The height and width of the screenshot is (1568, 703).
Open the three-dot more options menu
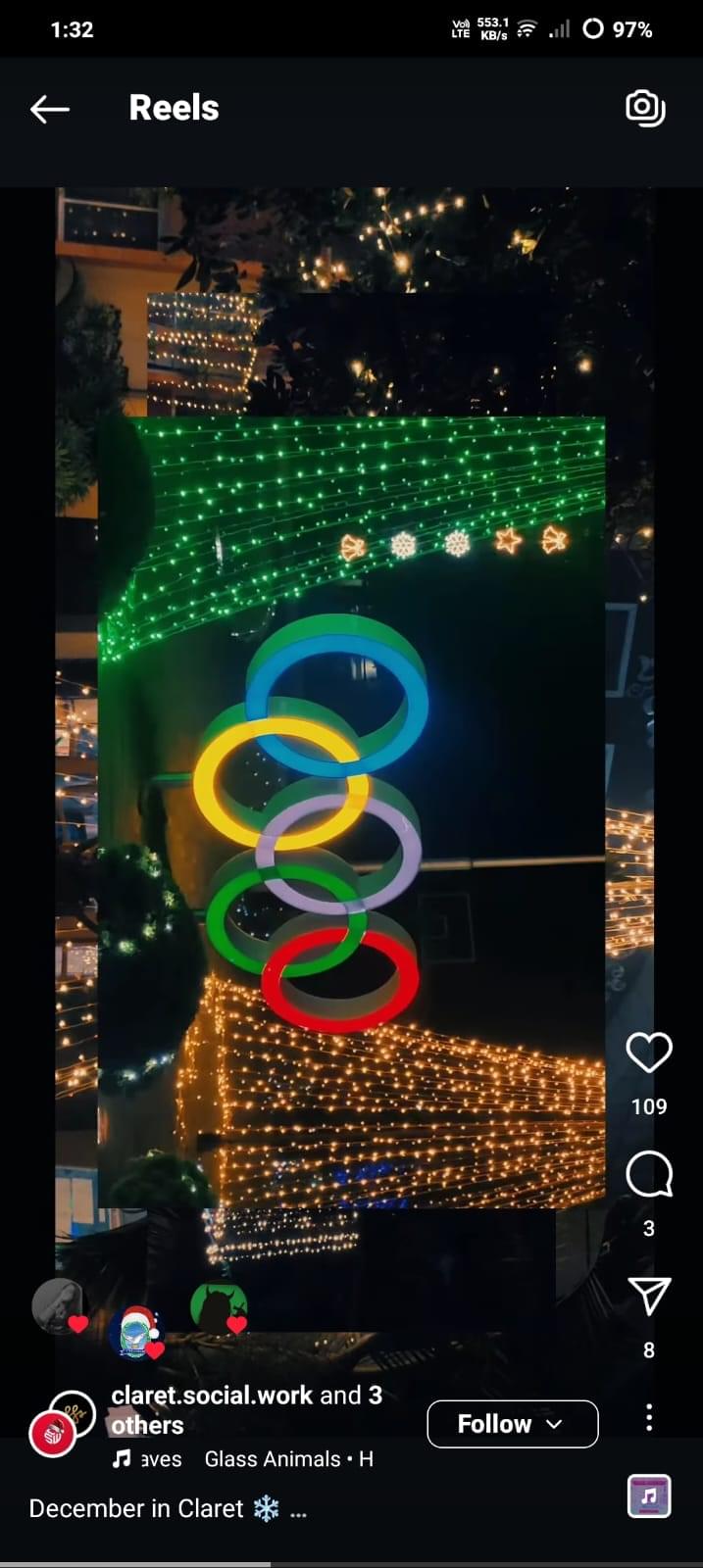point(648,1417)
